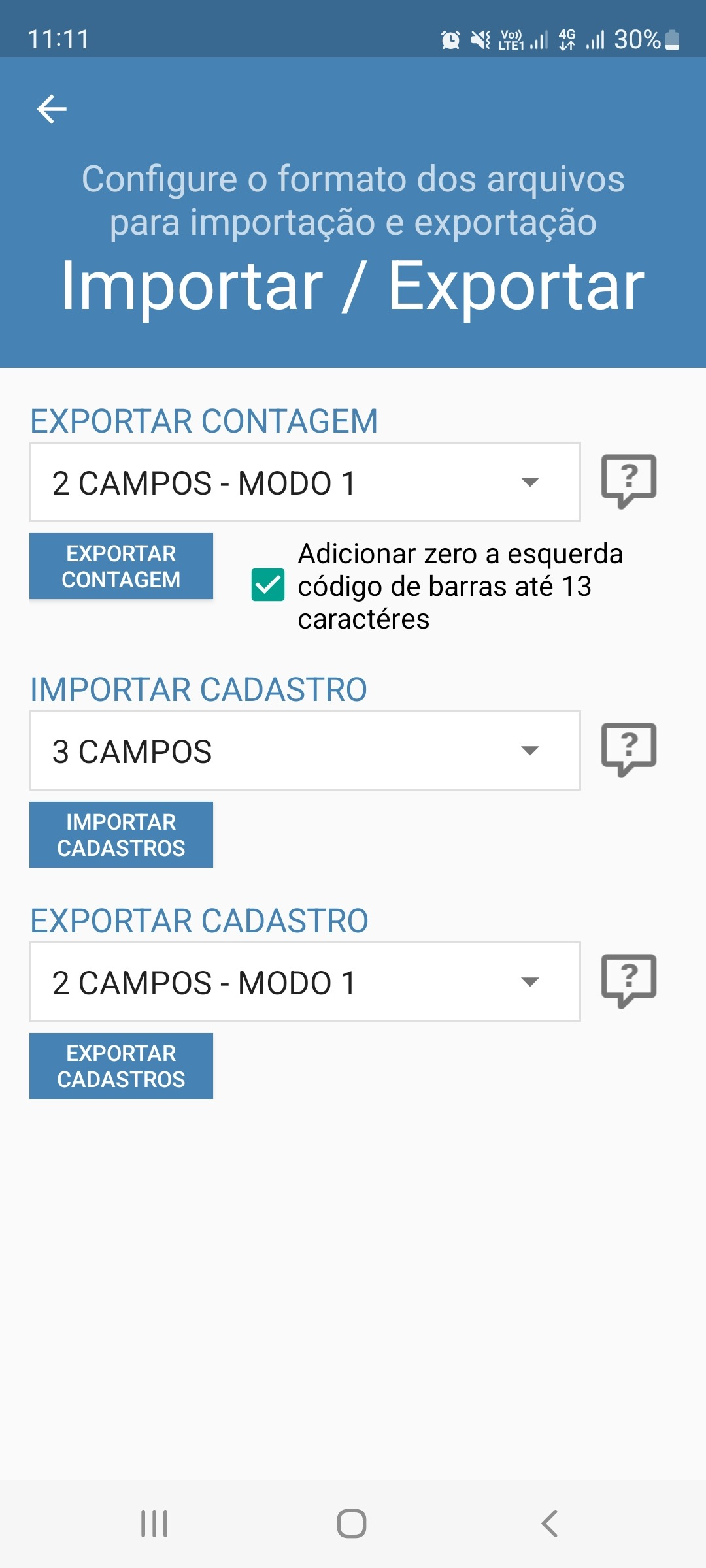Image resolution: width=706 pixels, height=1568 pixels.
Task: Open the Exportar Contagem format dropdown
Action: 305,482
